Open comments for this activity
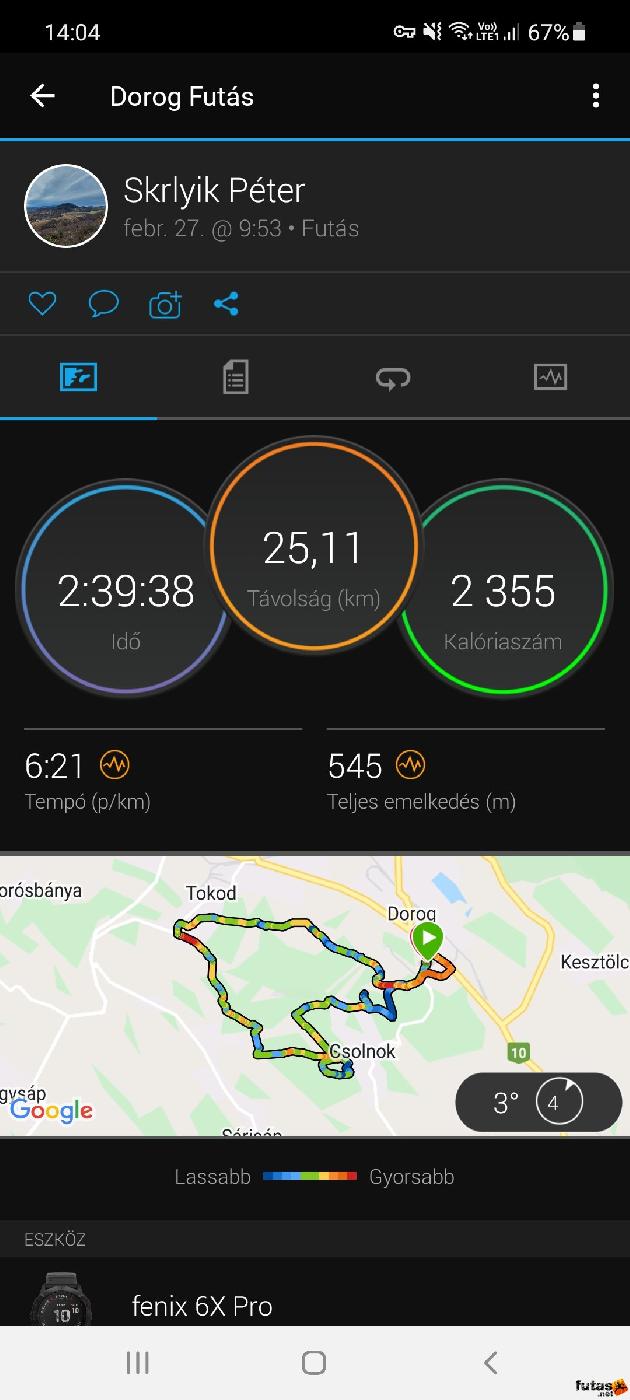This screenshot has width=630, height=1400. tap(103, 304)
